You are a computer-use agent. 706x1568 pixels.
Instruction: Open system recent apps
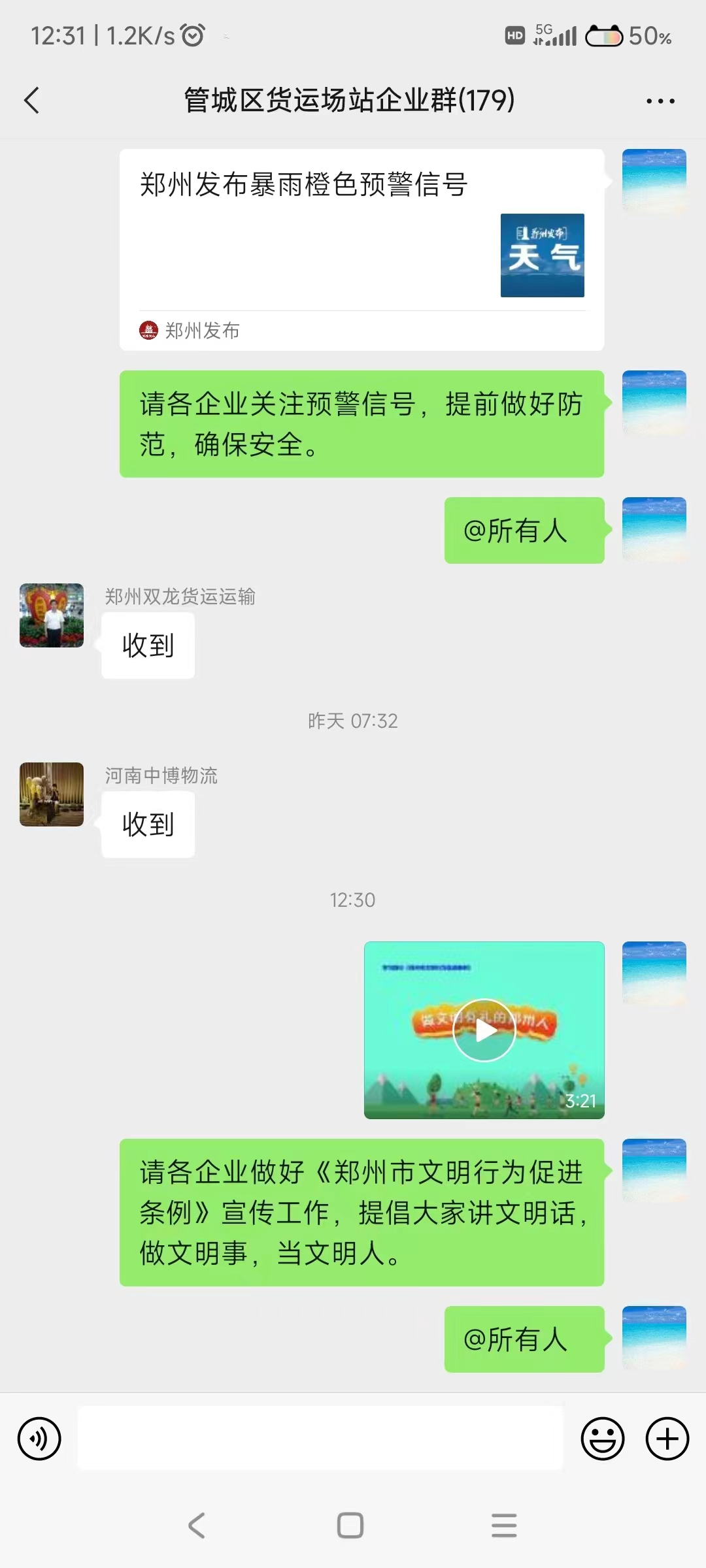click(x=504, y=1526)
